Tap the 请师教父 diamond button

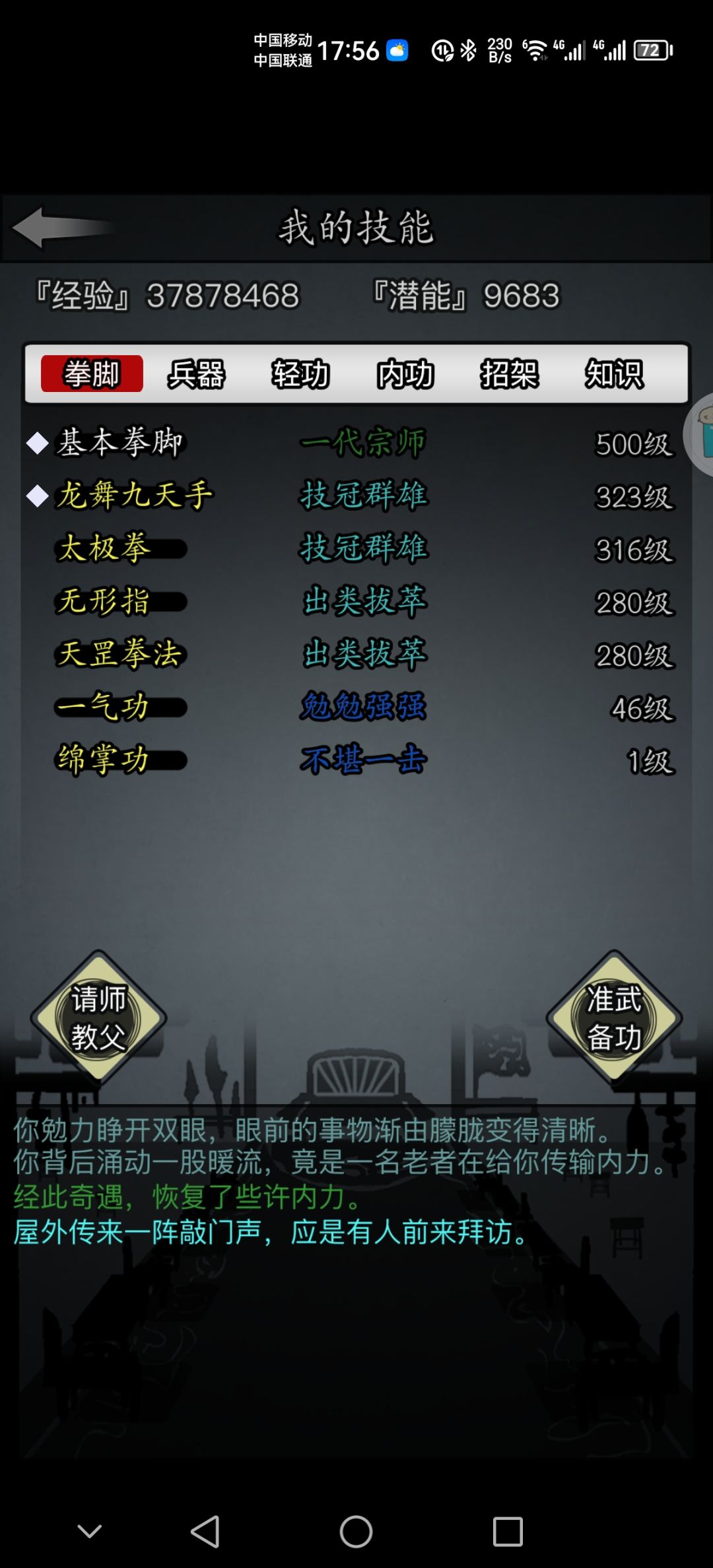point(99,1015)
